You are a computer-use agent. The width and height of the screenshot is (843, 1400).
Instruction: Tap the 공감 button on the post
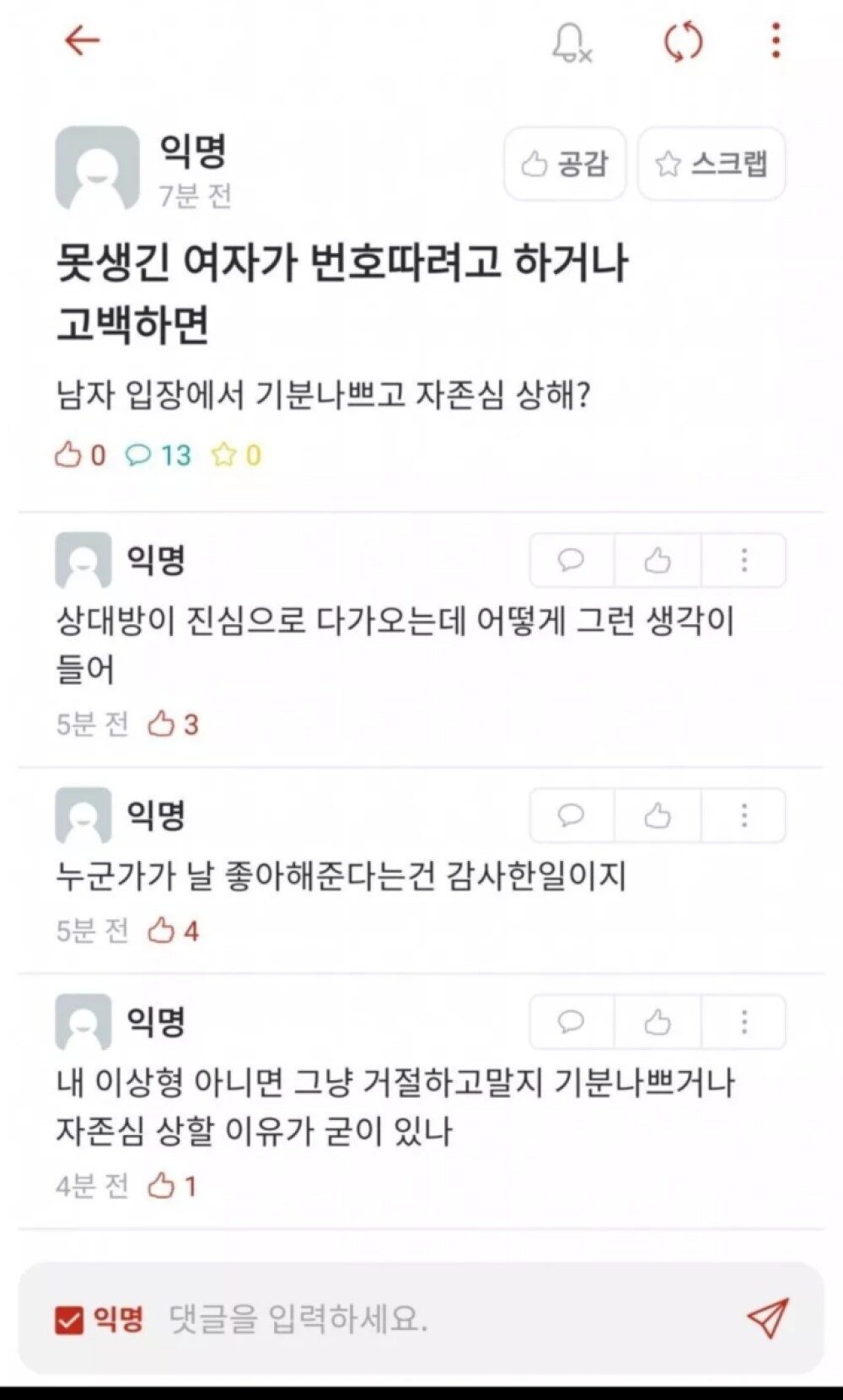(564, 164)
